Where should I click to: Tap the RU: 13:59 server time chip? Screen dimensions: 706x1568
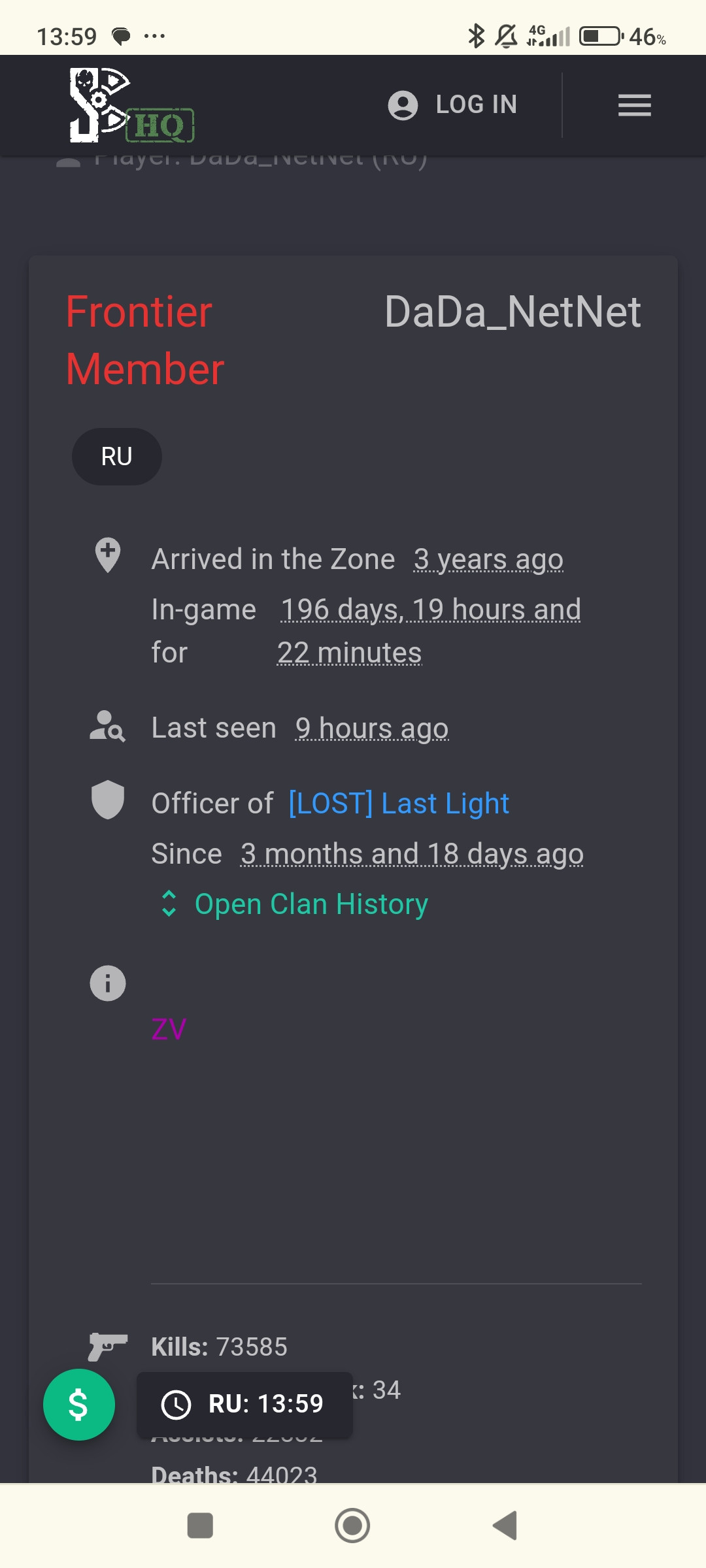pyautogui.click(x=244, y=1404)
